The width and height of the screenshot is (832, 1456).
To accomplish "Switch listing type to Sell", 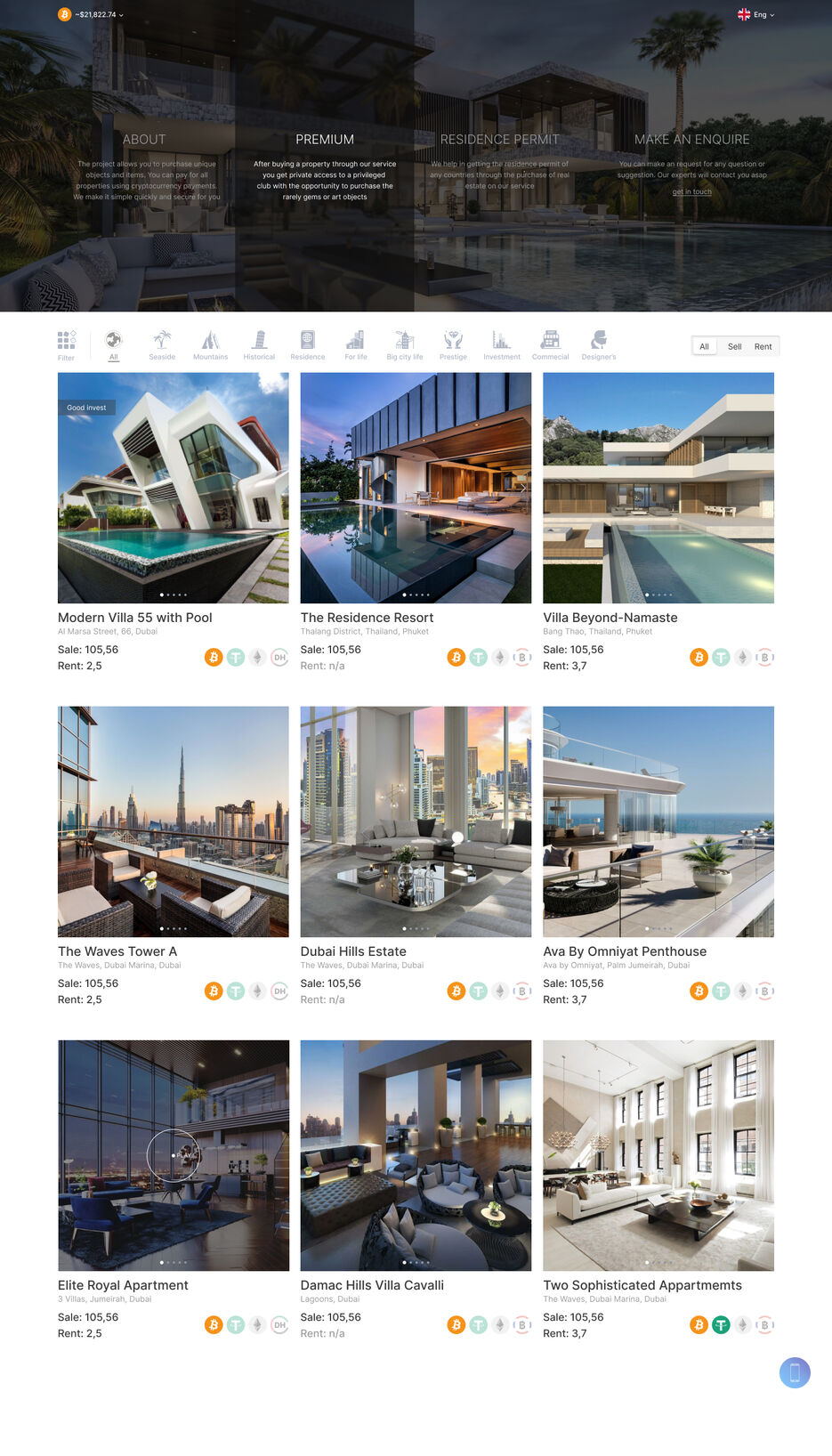I will [x=734, y=347].
